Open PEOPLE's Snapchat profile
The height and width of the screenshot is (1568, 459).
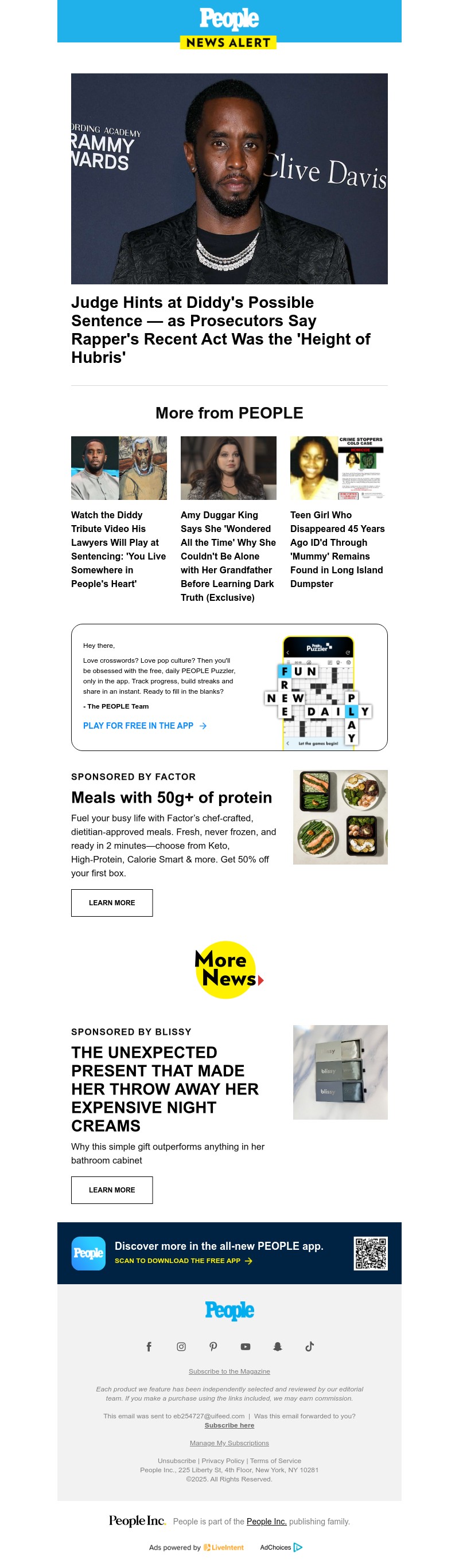277,1347
